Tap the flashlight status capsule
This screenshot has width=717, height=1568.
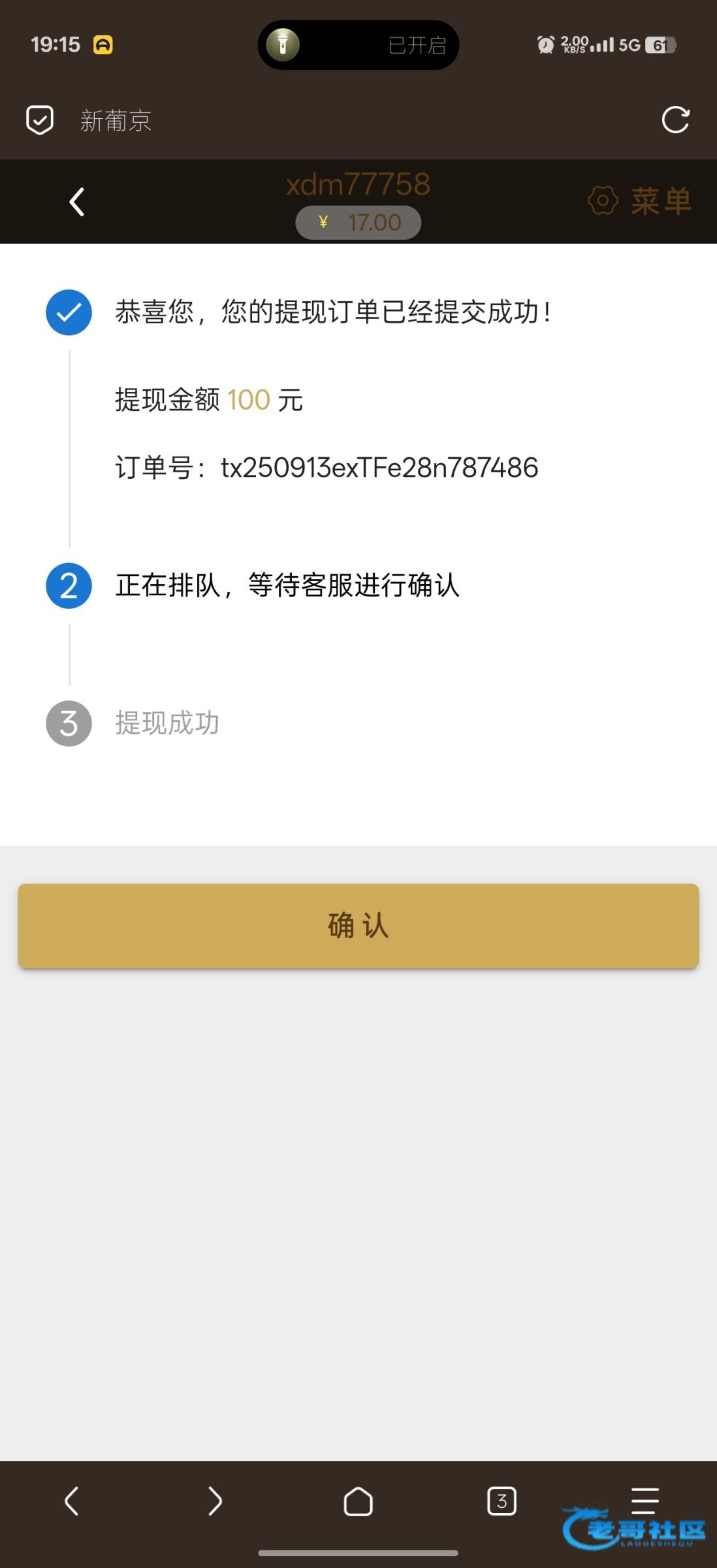tap(358, 45)
